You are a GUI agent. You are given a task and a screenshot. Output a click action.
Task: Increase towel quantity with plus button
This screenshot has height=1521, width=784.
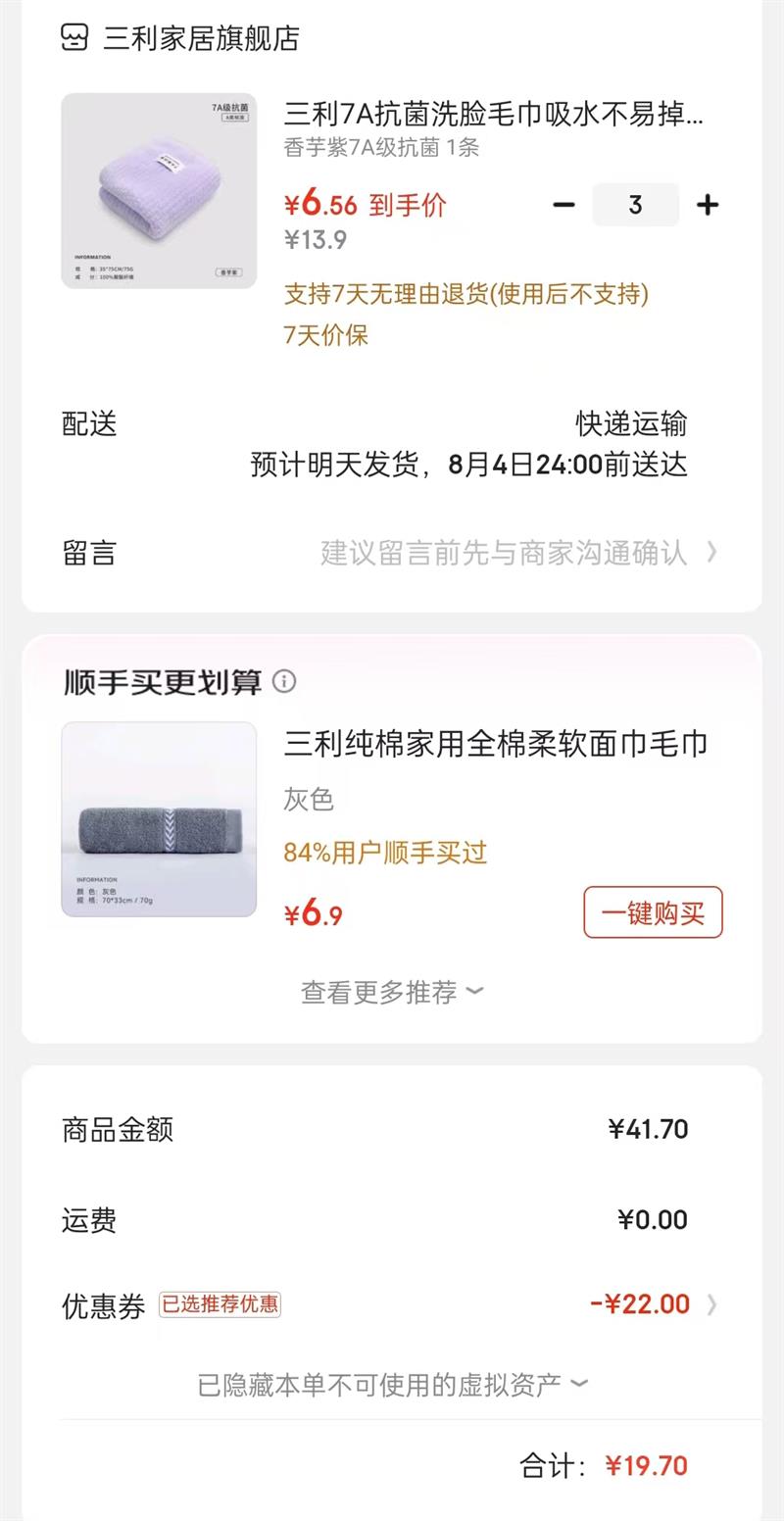[x=708, y=205]
